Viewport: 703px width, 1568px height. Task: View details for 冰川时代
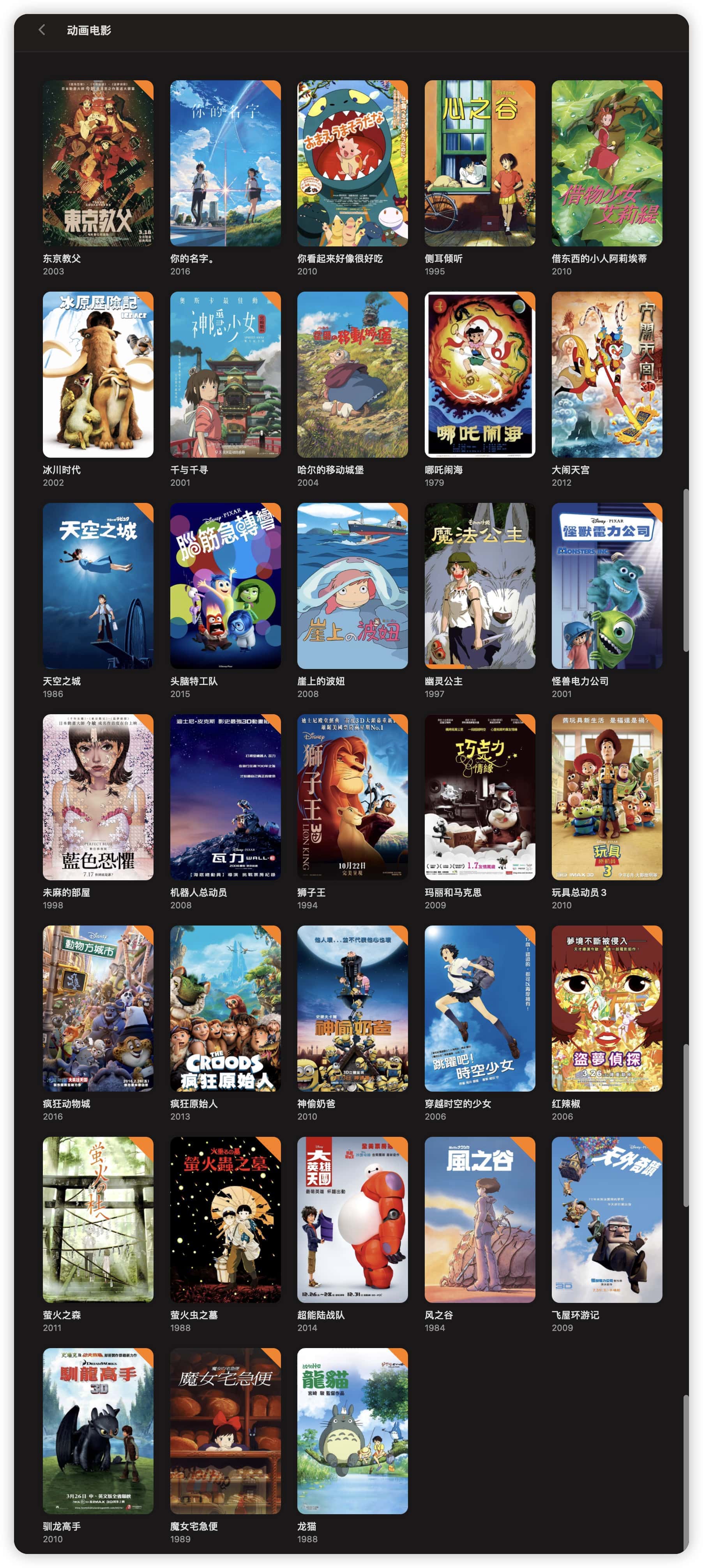point(98,374)
